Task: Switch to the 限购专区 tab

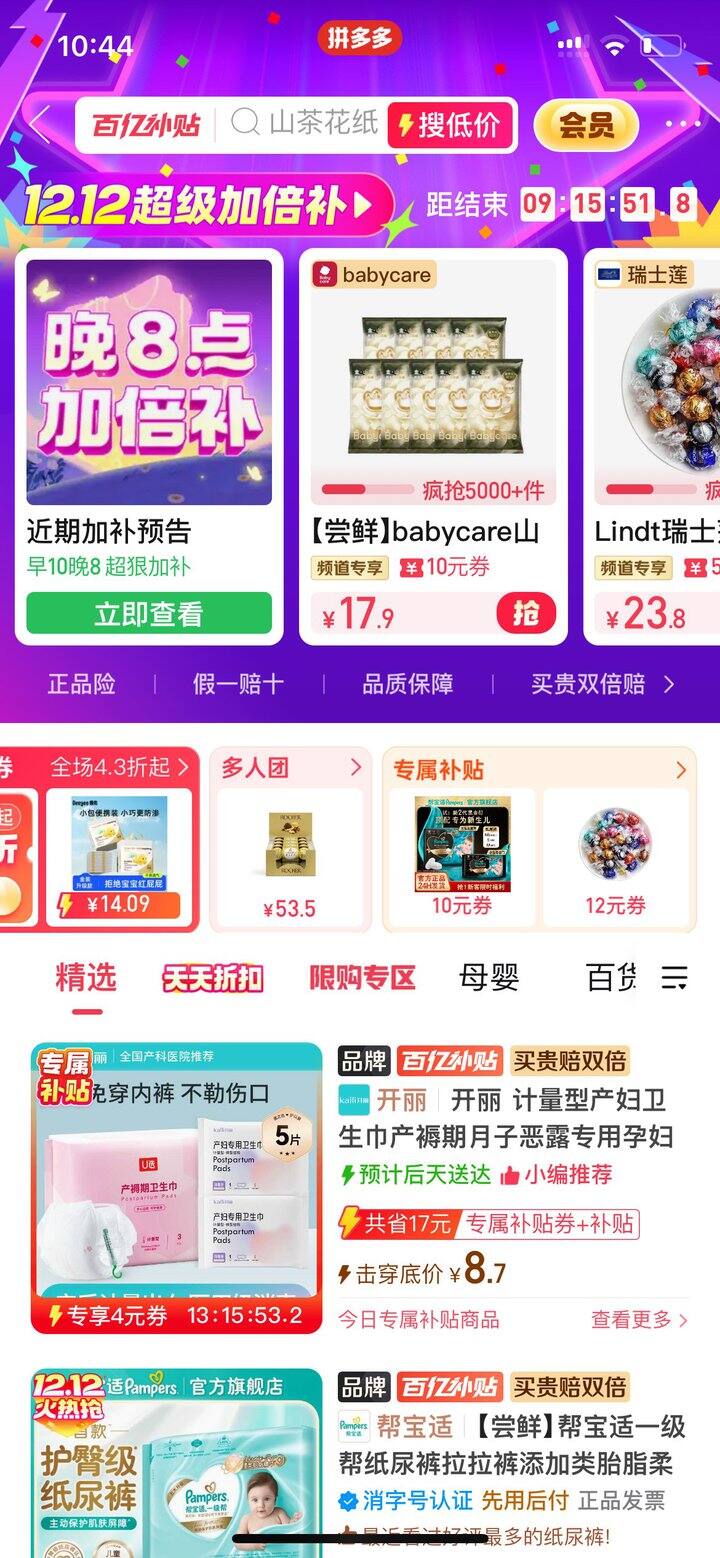Action: 362,978
